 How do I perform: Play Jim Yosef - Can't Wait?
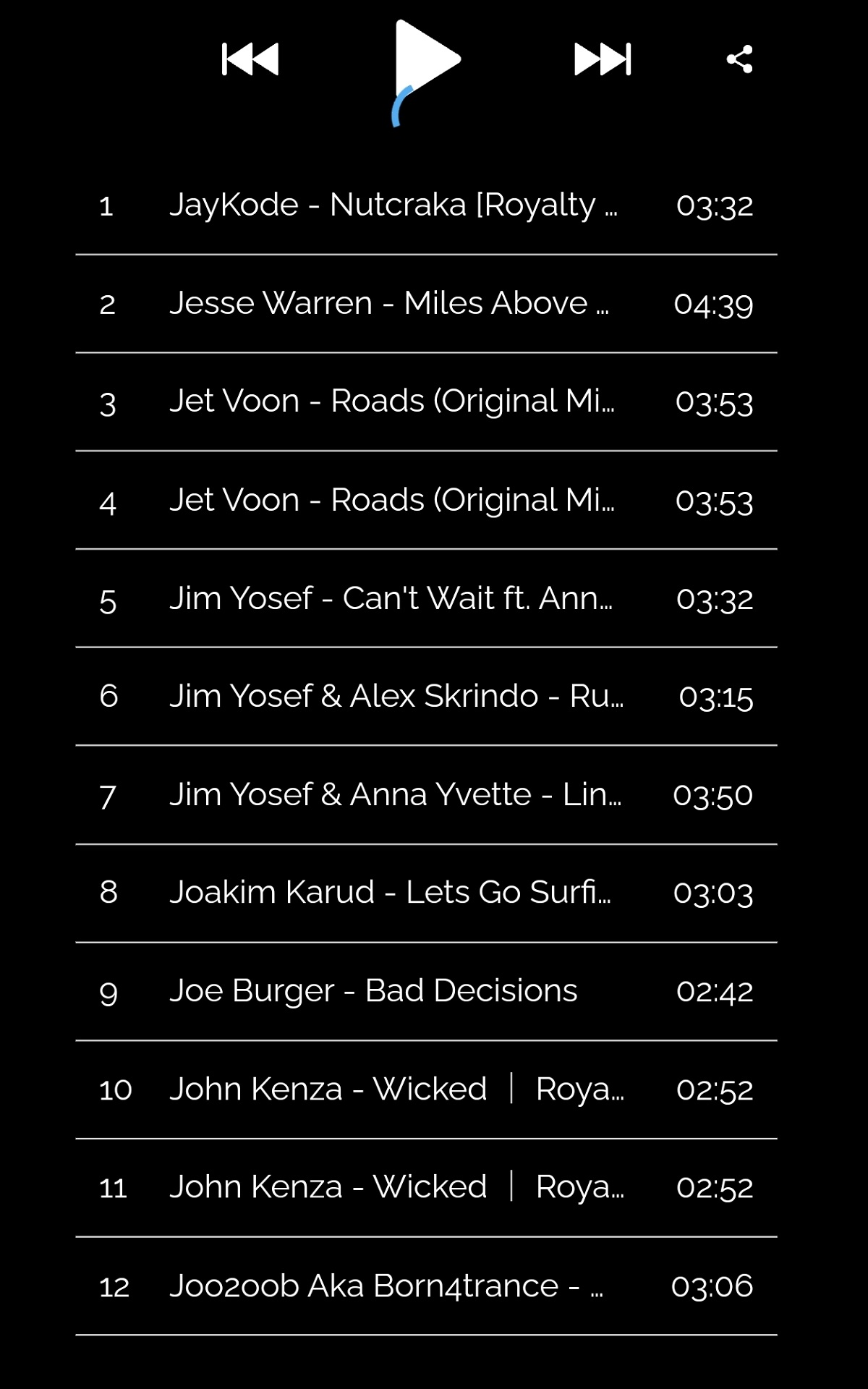(391, 598)
